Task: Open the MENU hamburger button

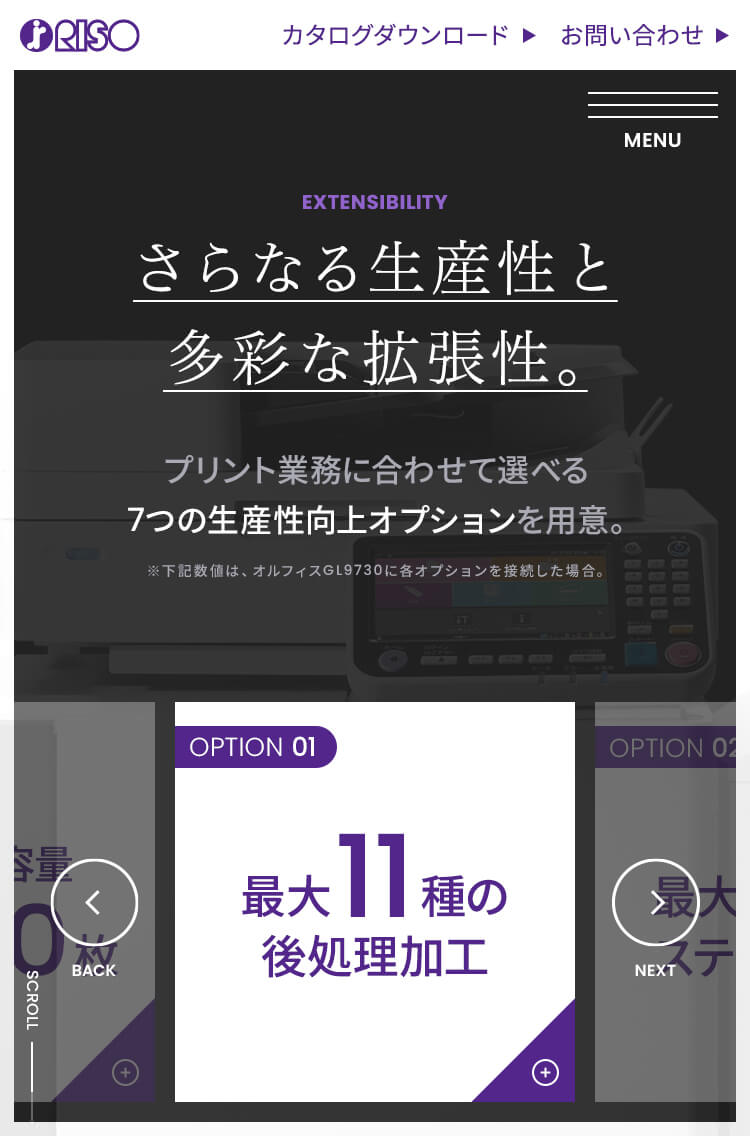Action: click(652, 120)
